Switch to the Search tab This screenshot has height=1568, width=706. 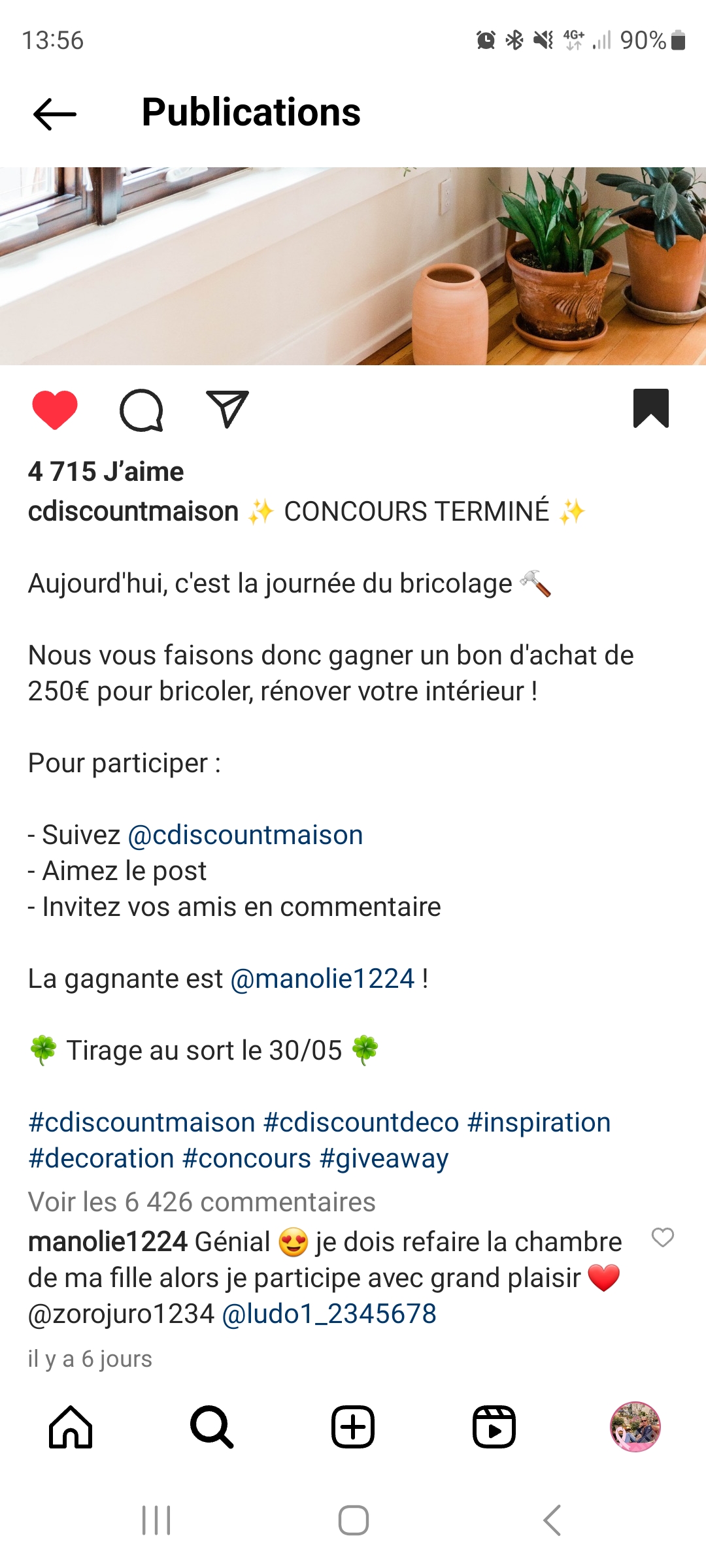click(x=212, y=1427)
